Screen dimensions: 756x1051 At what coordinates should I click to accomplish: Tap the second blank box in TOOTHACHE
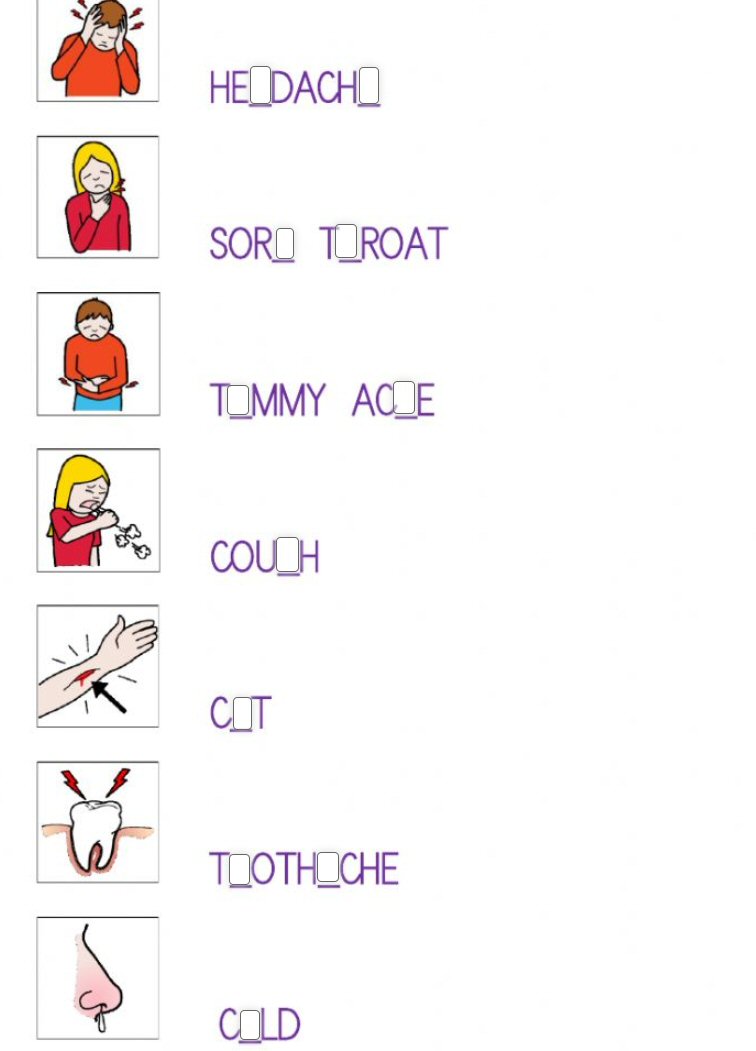(329, 870)
